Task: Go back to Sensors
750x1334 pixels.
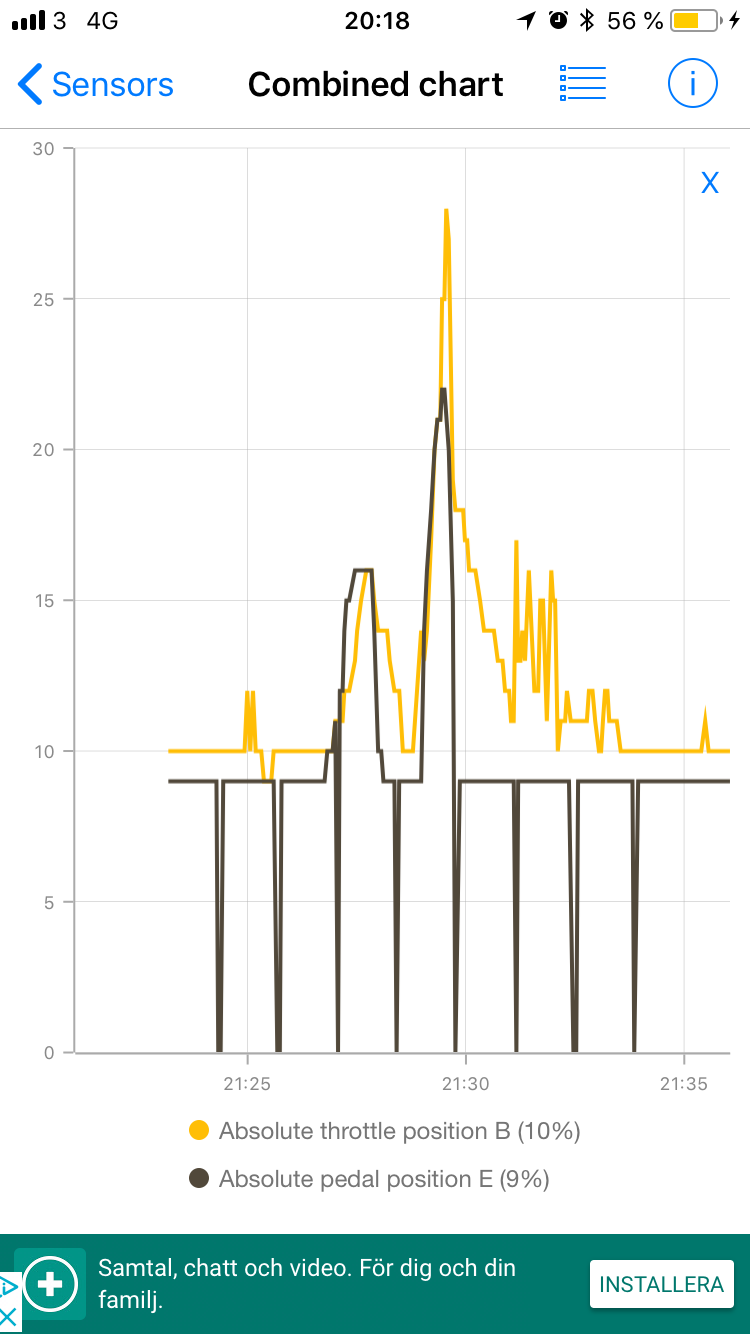Action: (x=96, y=85)
